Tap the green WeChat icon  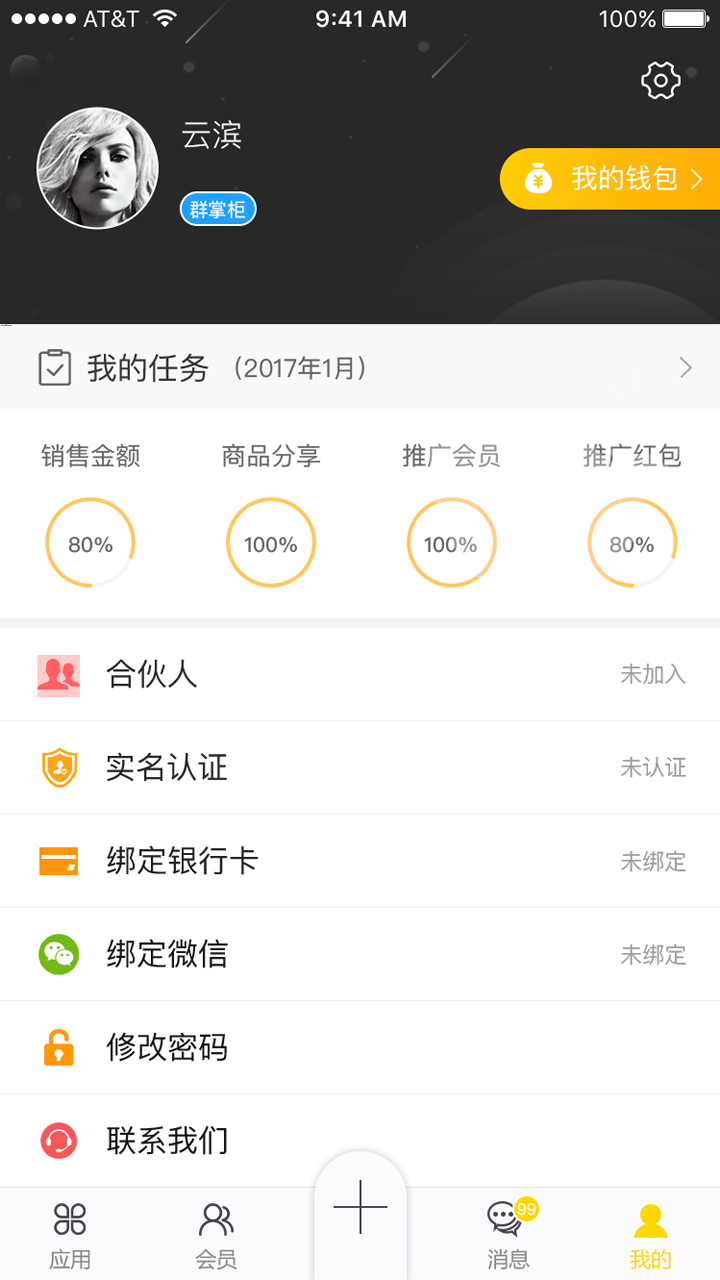point(58,954)
